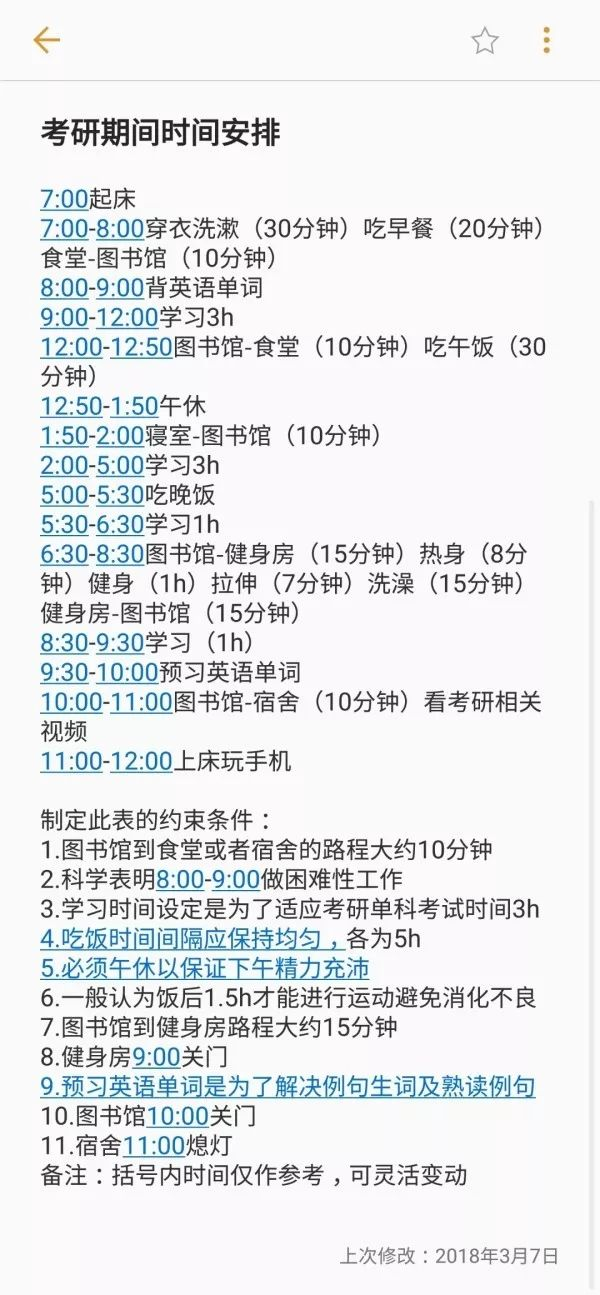The width and height of the screenshot is (600, 1295).
Task: Tap the 7:00 link before 起床
Action: (x=64, y=199)
